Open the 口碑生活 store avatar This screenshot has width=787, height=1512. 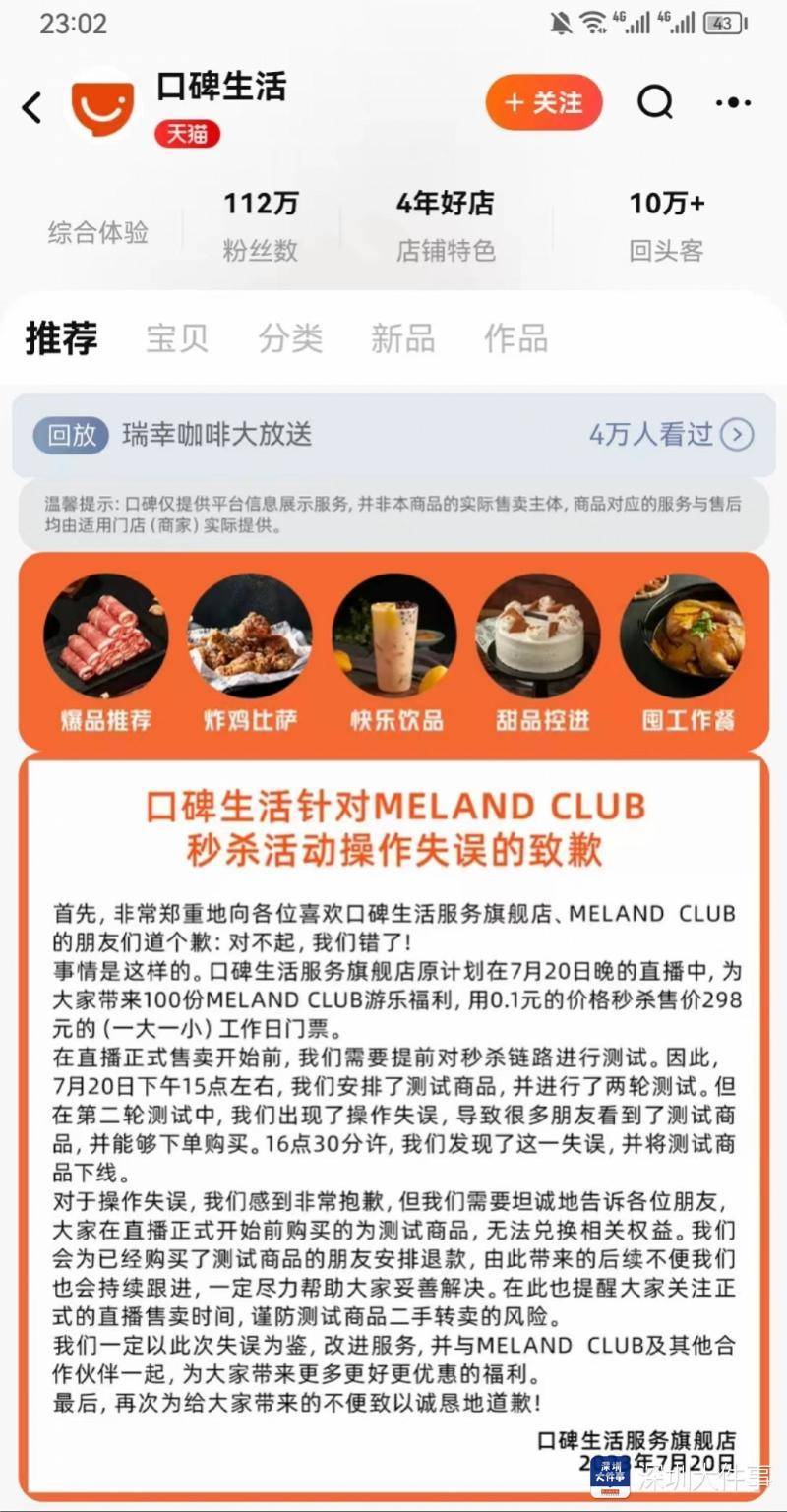[x=102, y=105]
